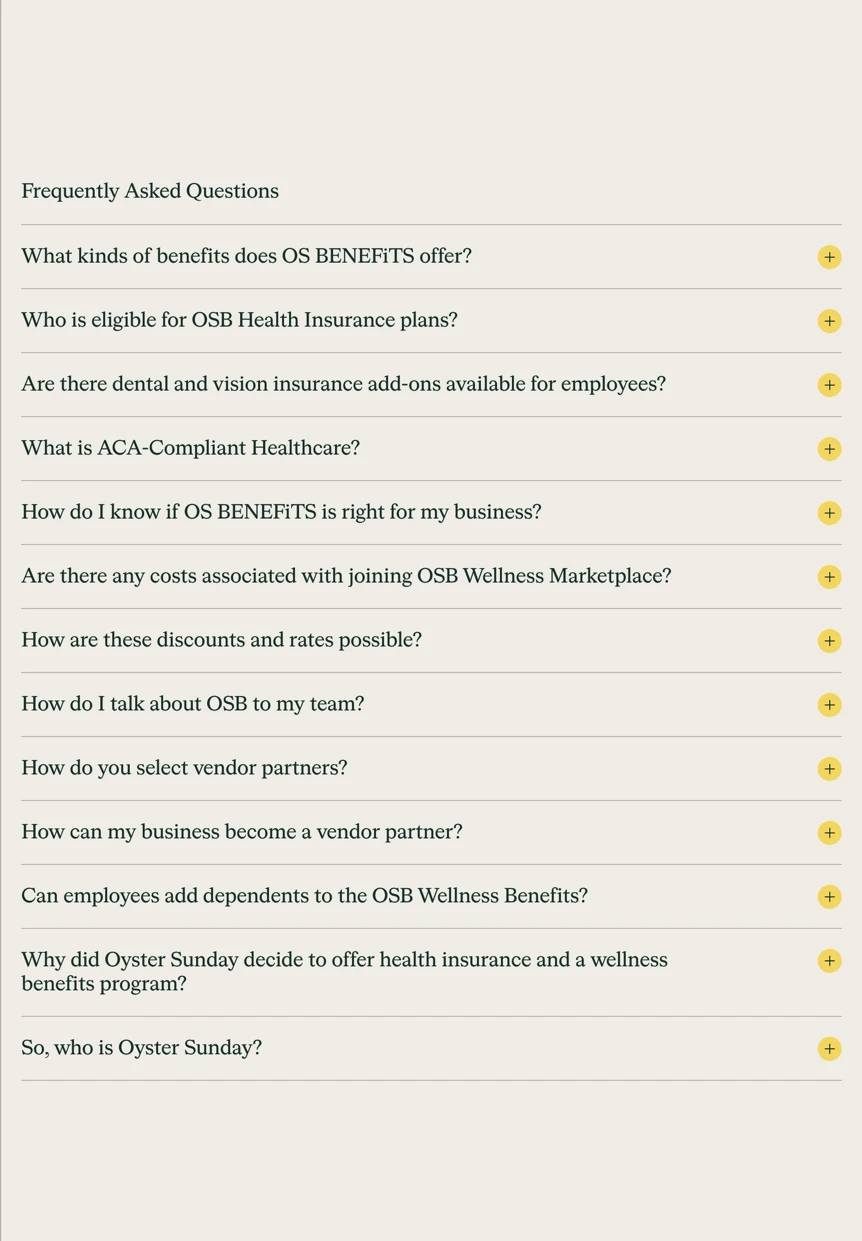Open the dental and vision add-ons question

click(x=828, y=385)
